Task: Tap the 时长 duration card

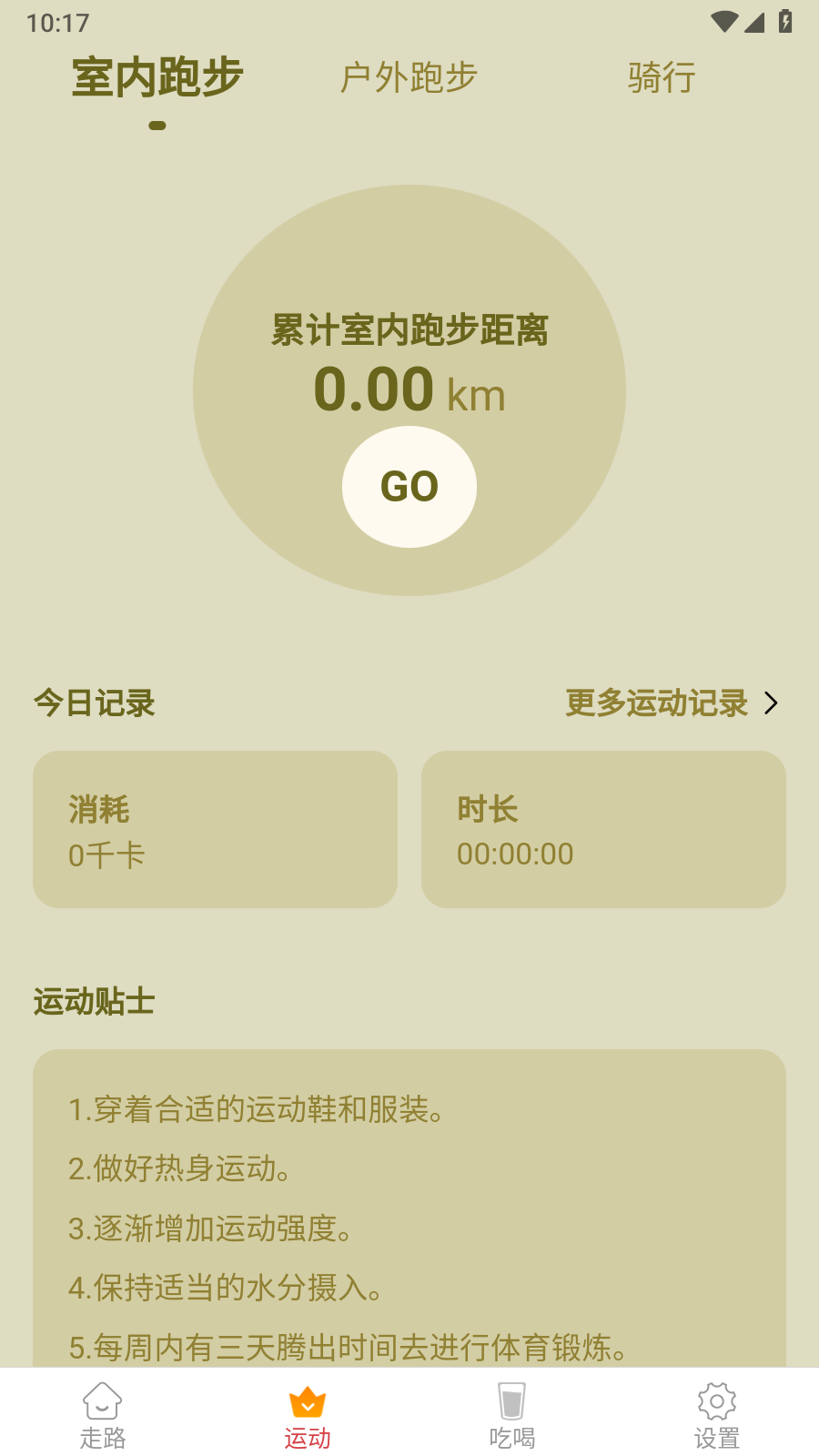Action: point(603,829)
